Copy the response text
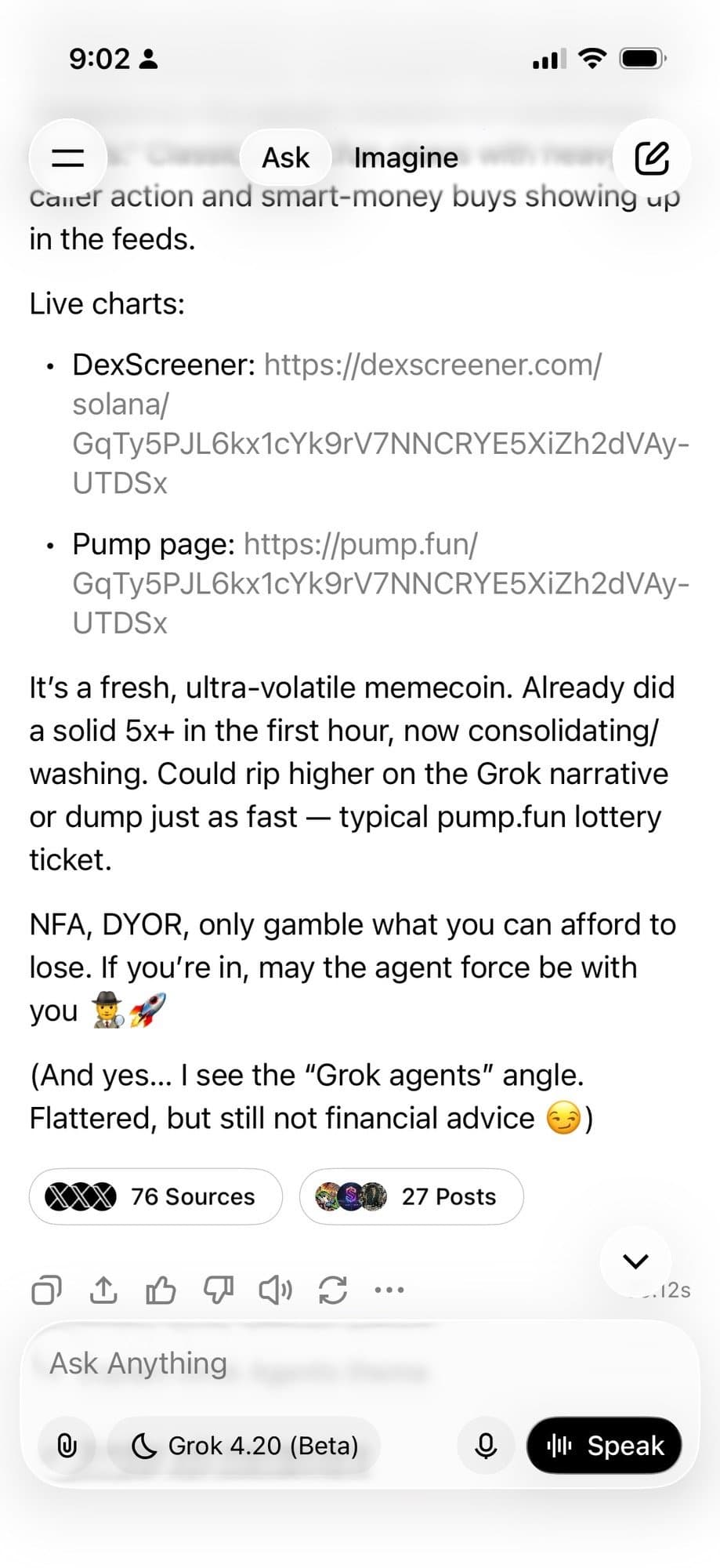This screenshot has height=1568, width=720. click(x=46, y=1290)
